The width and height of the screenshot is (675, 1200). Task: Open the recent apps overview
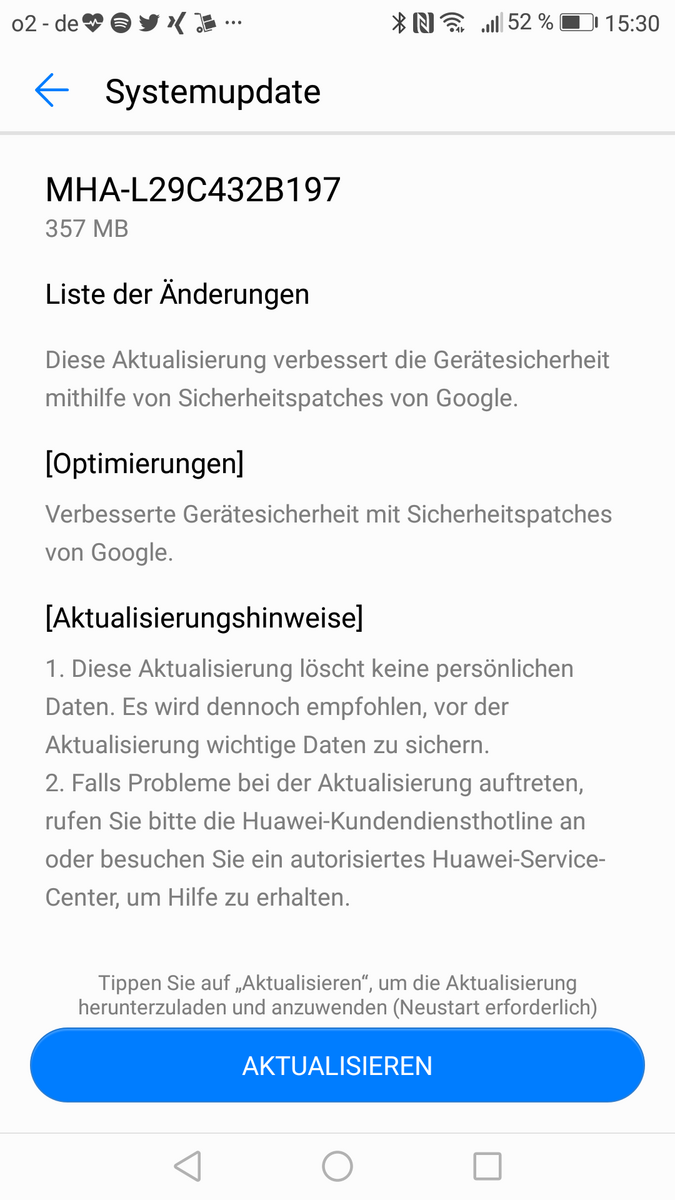(x=487, y=1166)
